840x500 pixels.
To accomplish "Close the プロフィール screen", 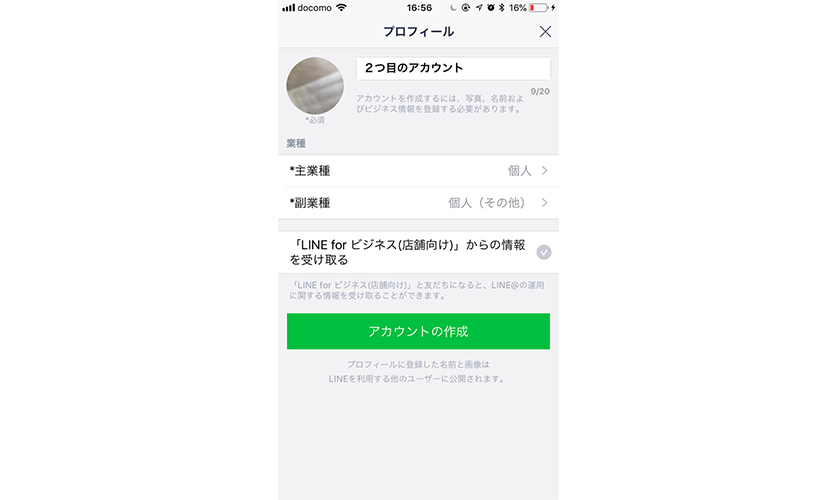I will coord(545,32).
